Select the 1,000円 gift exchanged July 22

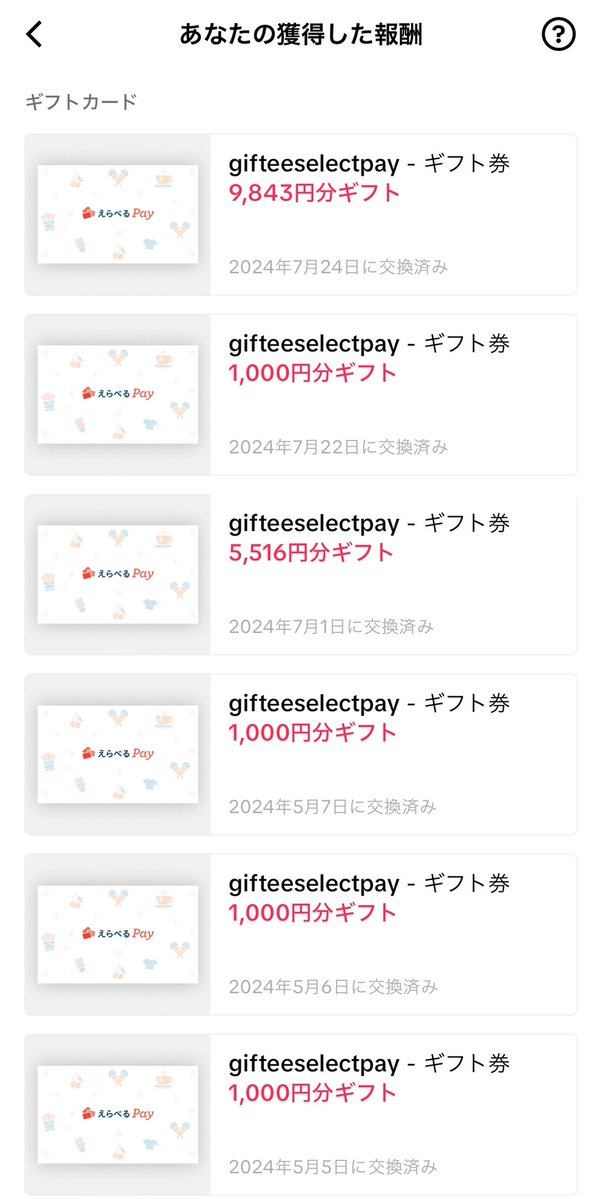point(300,395)
